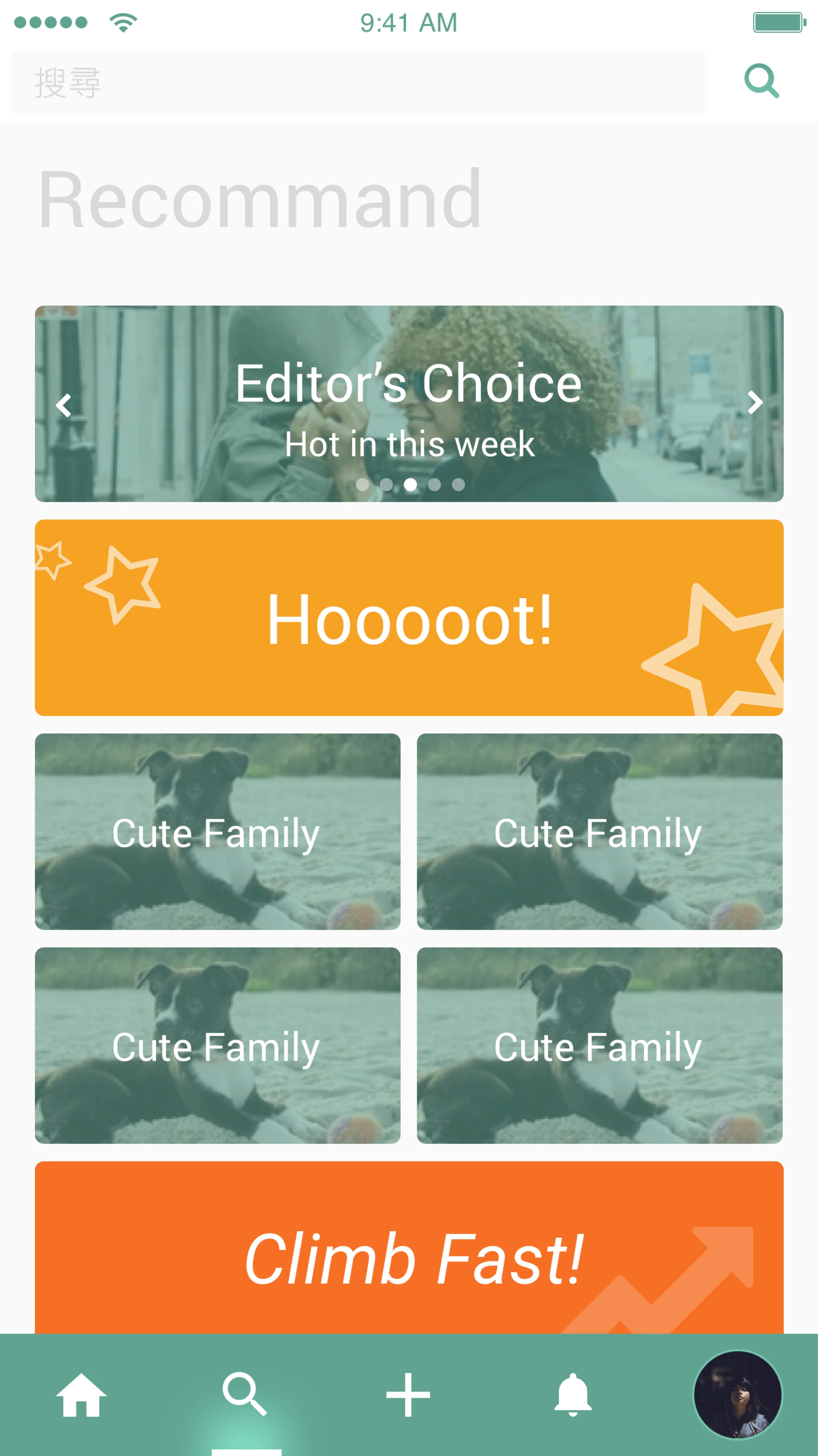818x1456 pixels.
Task: Open the notifications bell
Action: [x=573, y=1395]
